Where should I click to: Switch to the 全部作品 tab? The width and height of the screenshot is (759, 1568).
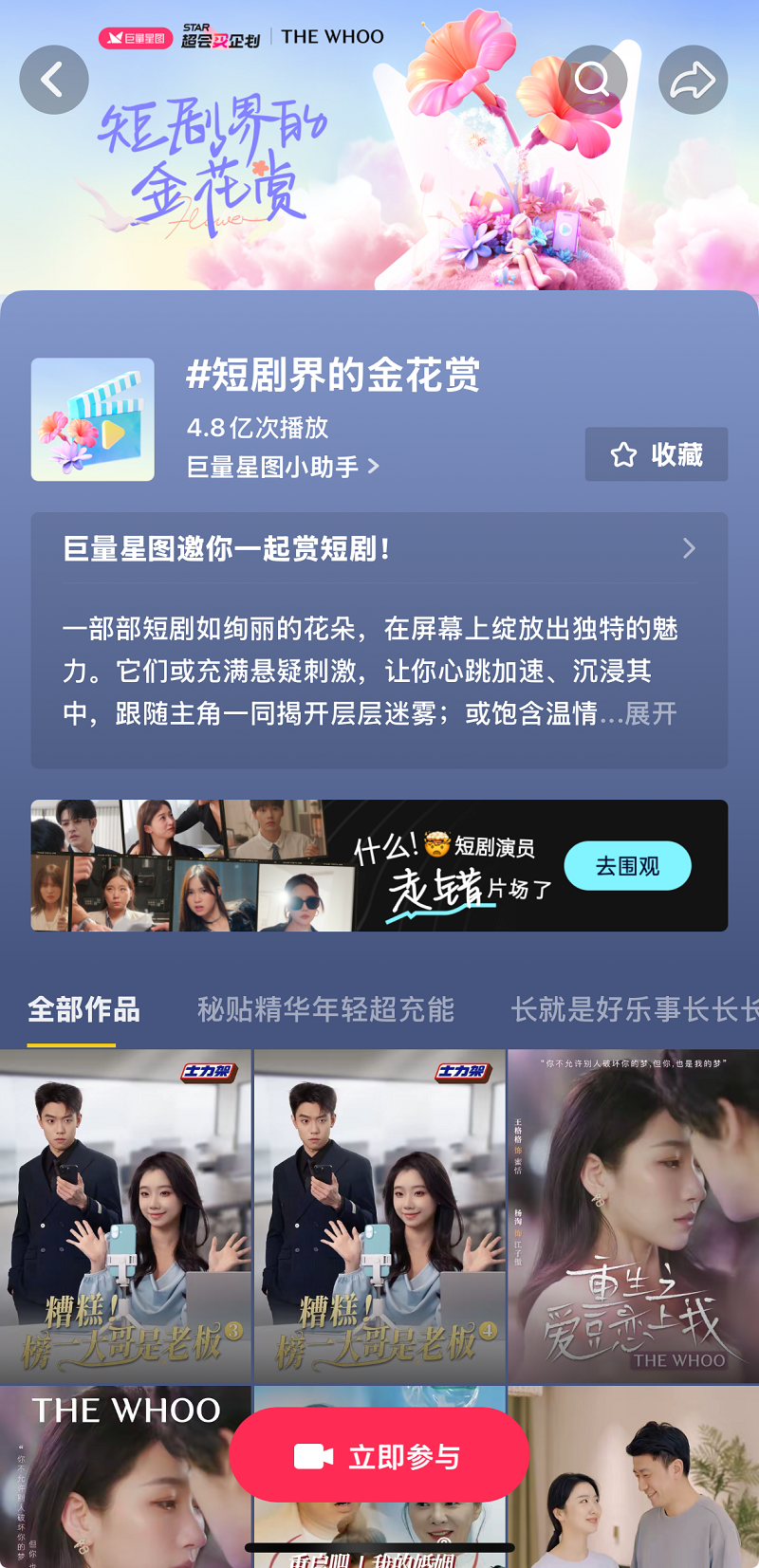coord(83,1009)
